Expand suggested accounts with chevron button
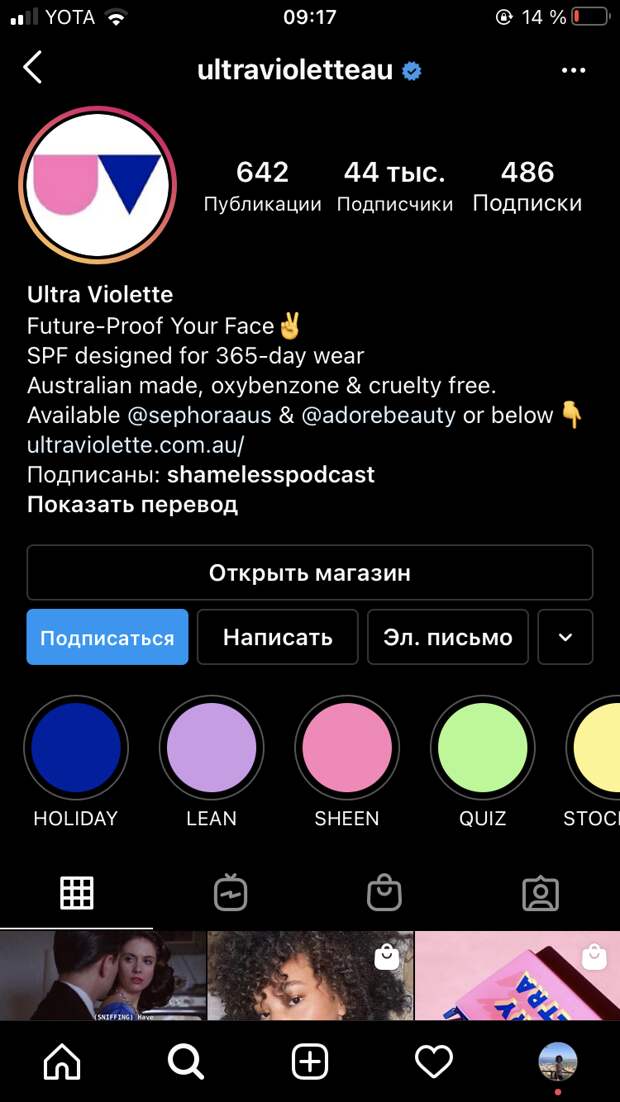The image size is (620, 1102). 565,637
